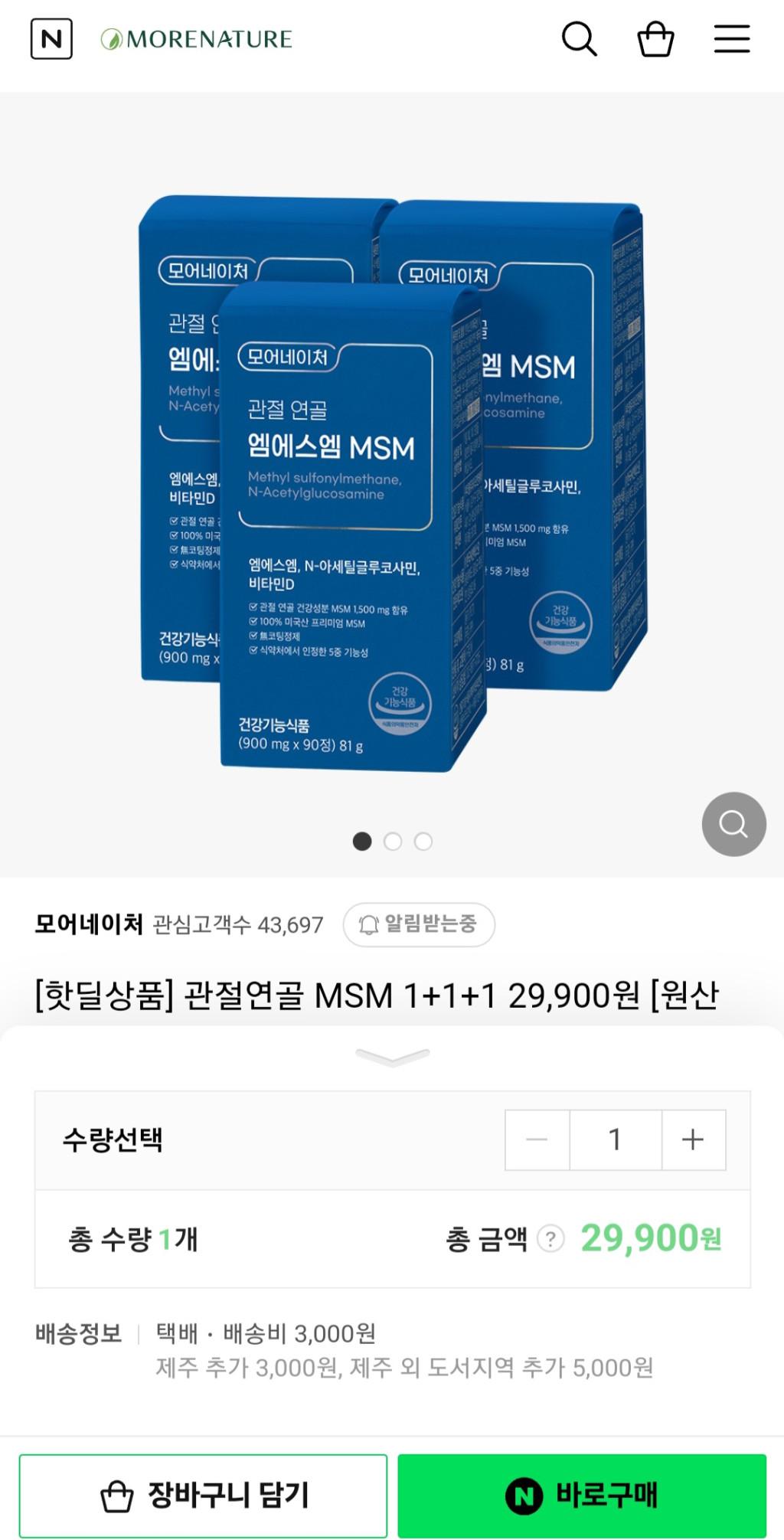Open the shopping cart icon

(655, 39)
